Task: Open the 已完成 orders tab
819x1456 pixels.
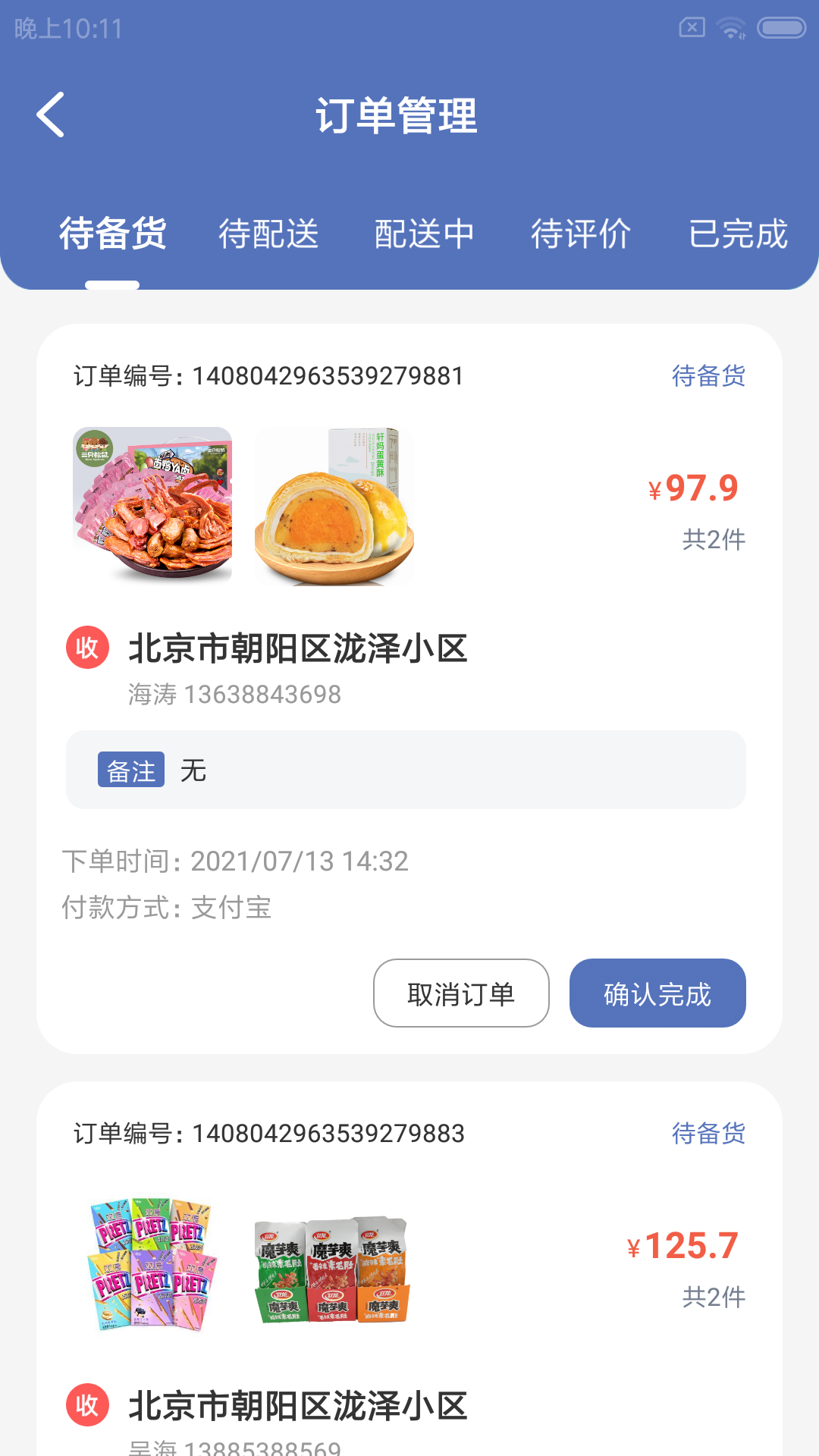Action: pos(739,235)
